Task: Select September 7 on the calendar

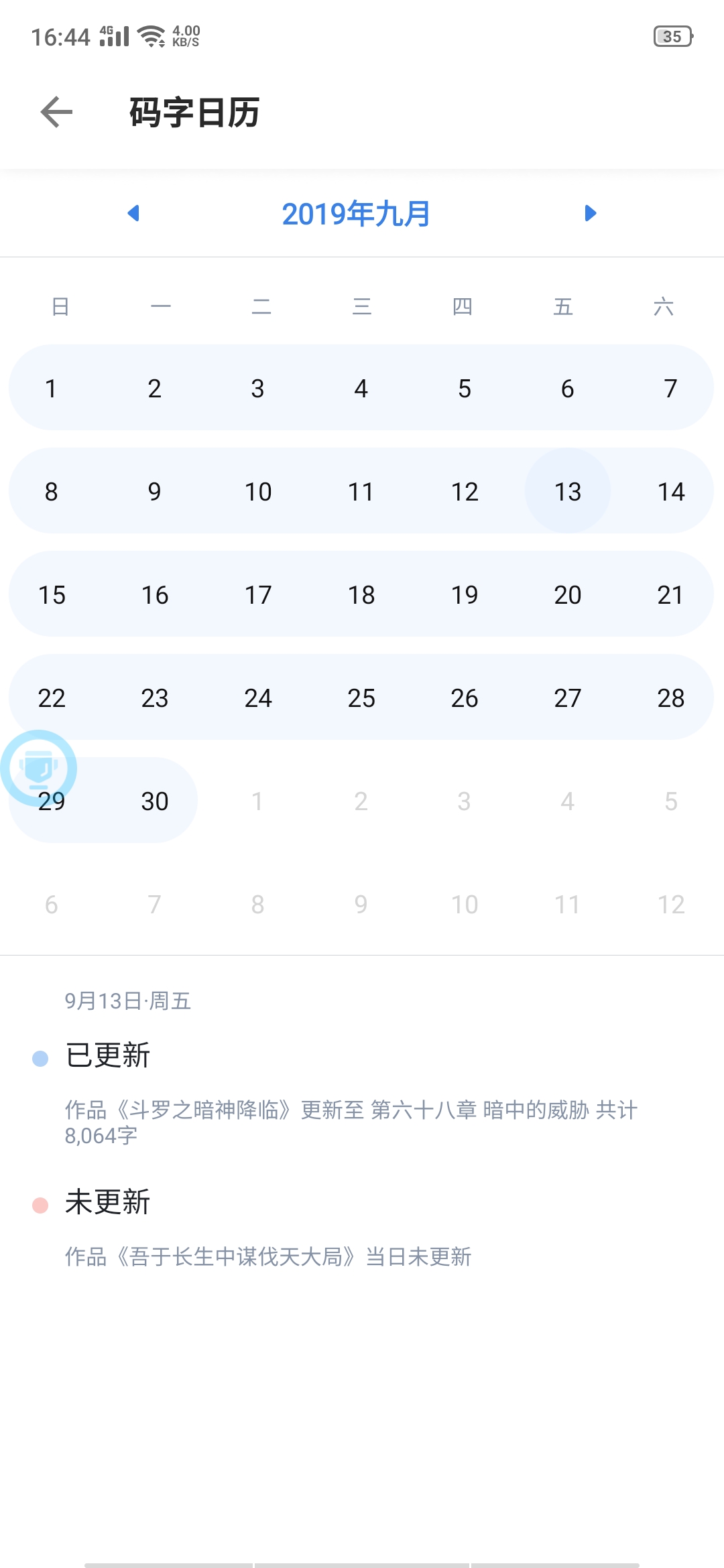Action: coord(671,389)
